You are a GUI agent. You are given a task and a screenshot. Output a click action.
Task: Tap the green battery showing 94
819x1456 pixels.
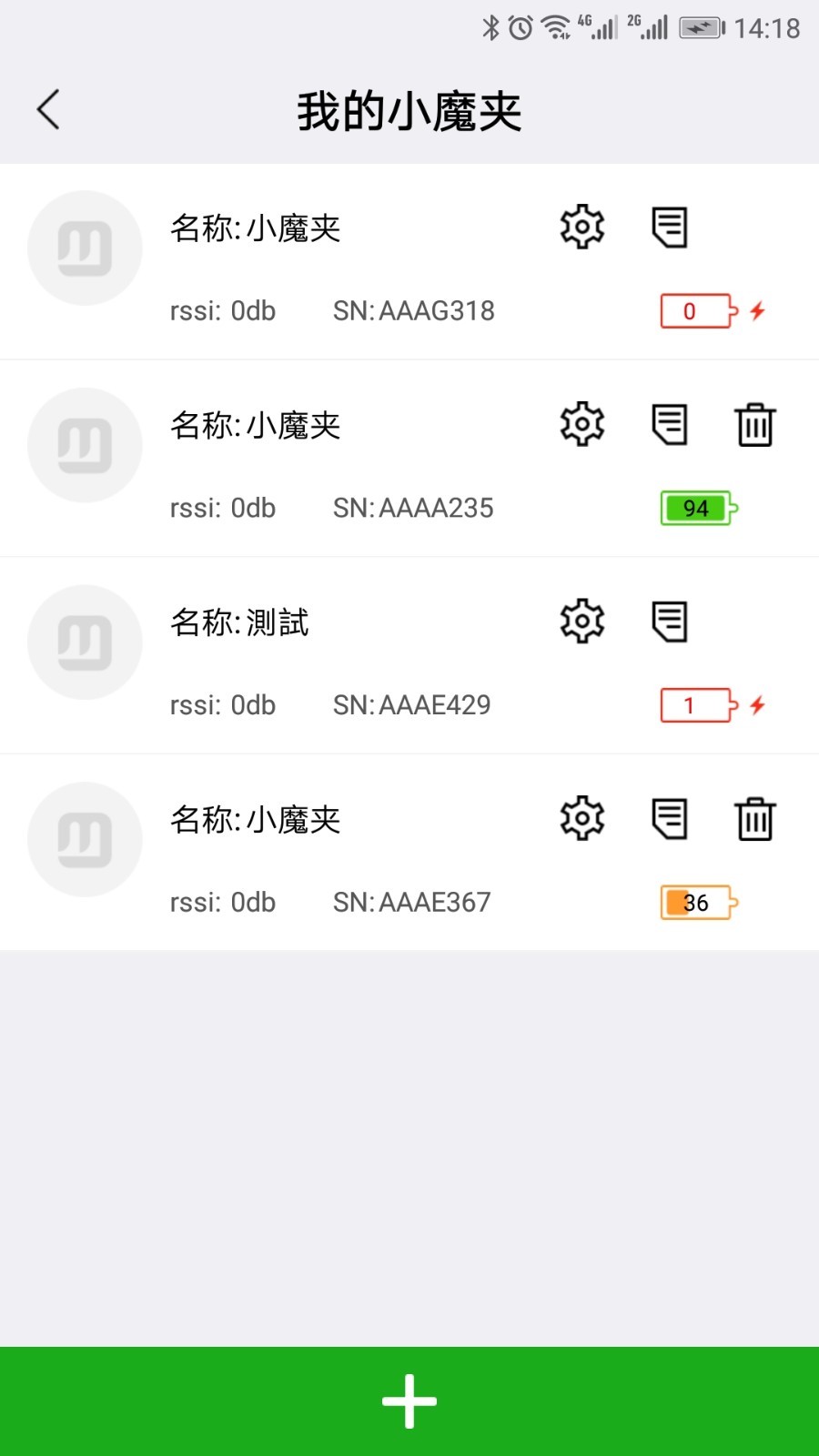pyautogui.click(x=696, y=508)
